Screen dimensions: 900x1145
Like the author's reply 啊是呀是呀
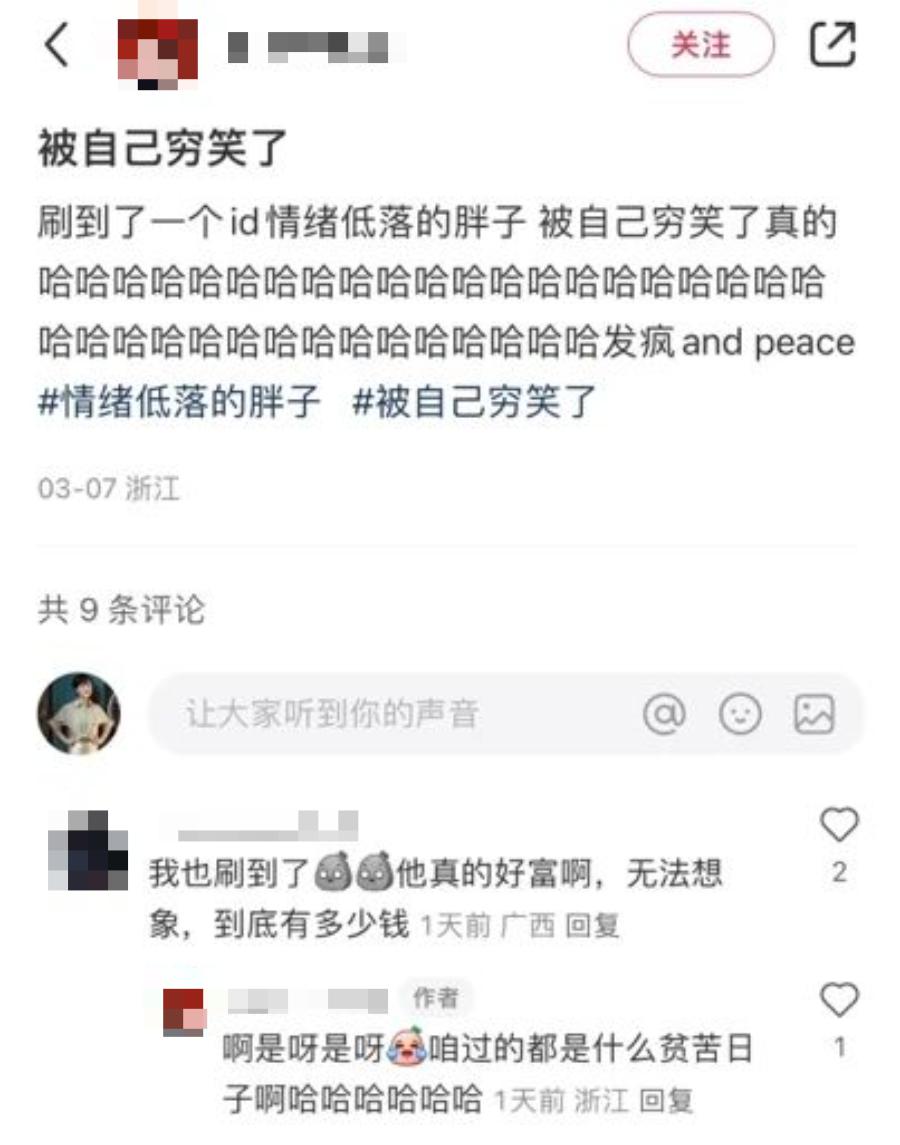click(x=839, y=1000)
